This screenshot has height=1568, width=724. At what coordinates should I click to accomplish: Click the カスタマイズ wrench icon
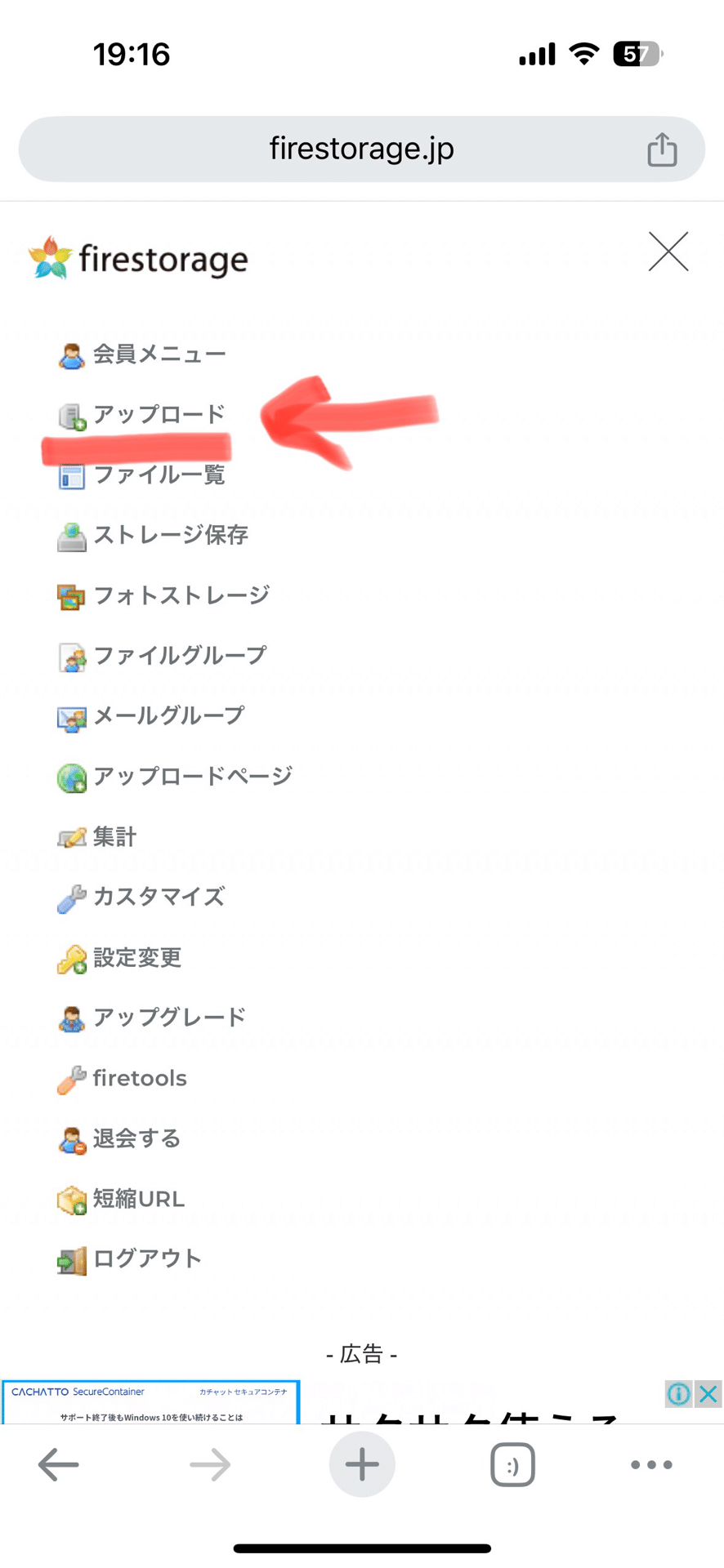click(x=72, y=898)
